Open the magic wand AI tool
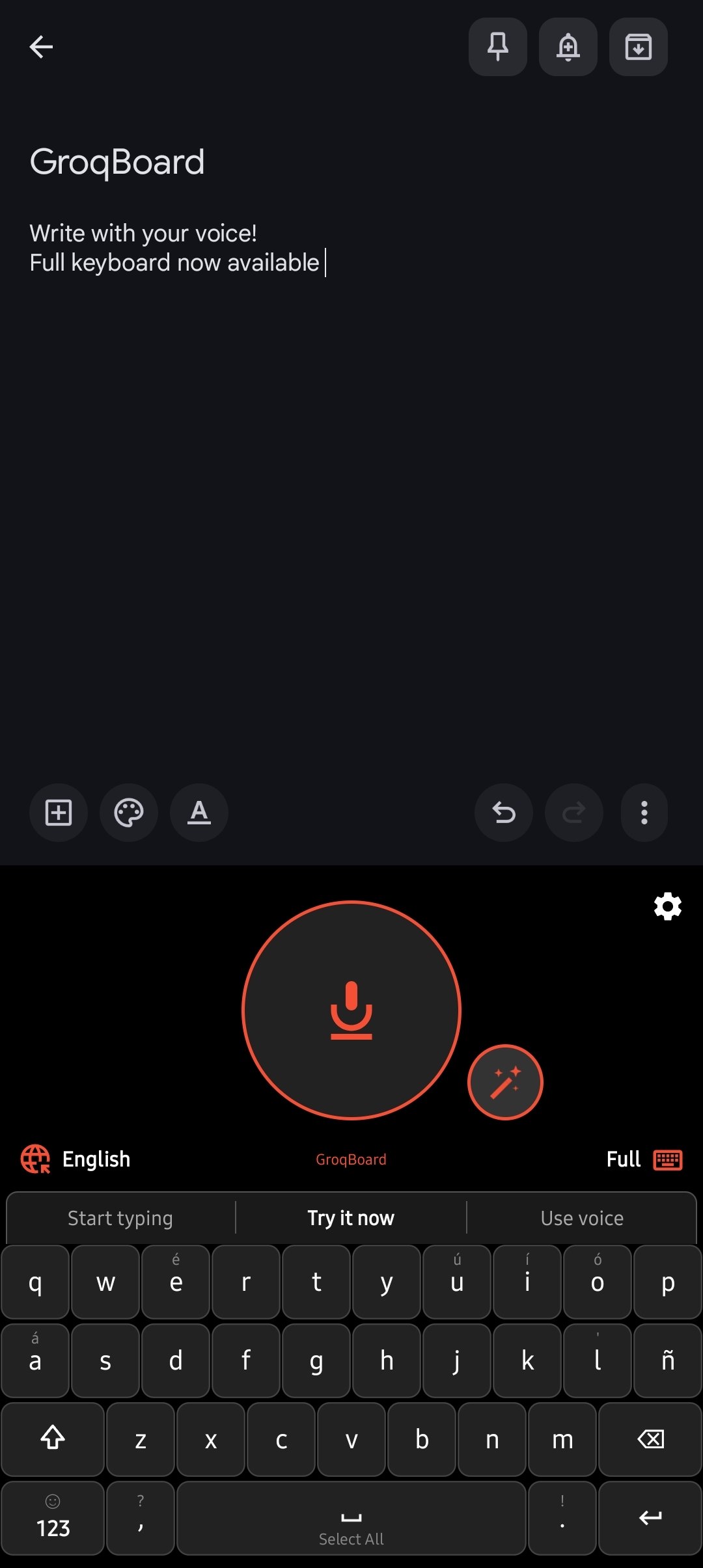The height and width of the screenshot is (1568, 703). pyautogui.click(x=506, y=1081)
